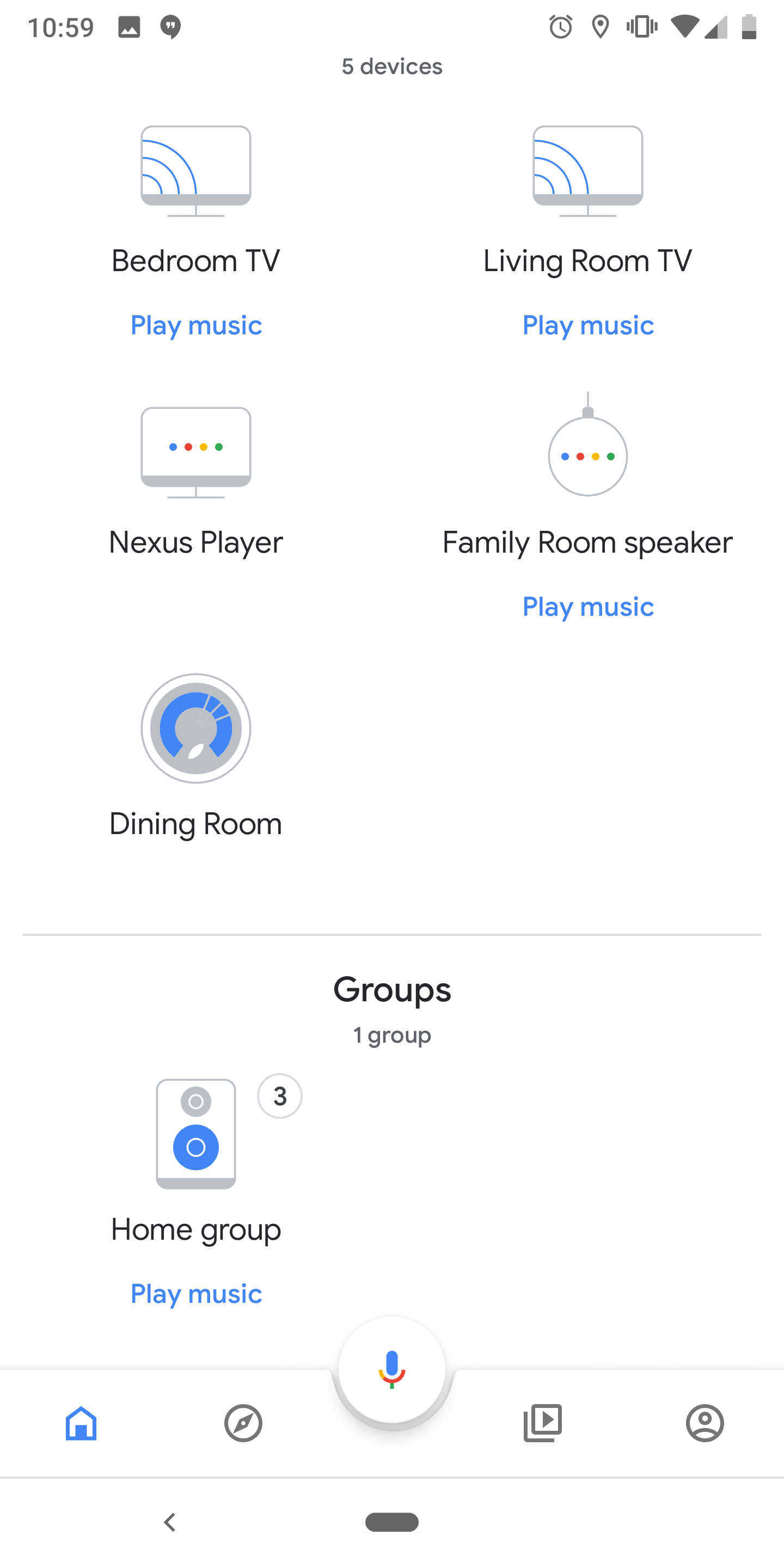Play music on Bedroom TV
This screenshot has width=784, height=1568.
pos(195,326)
